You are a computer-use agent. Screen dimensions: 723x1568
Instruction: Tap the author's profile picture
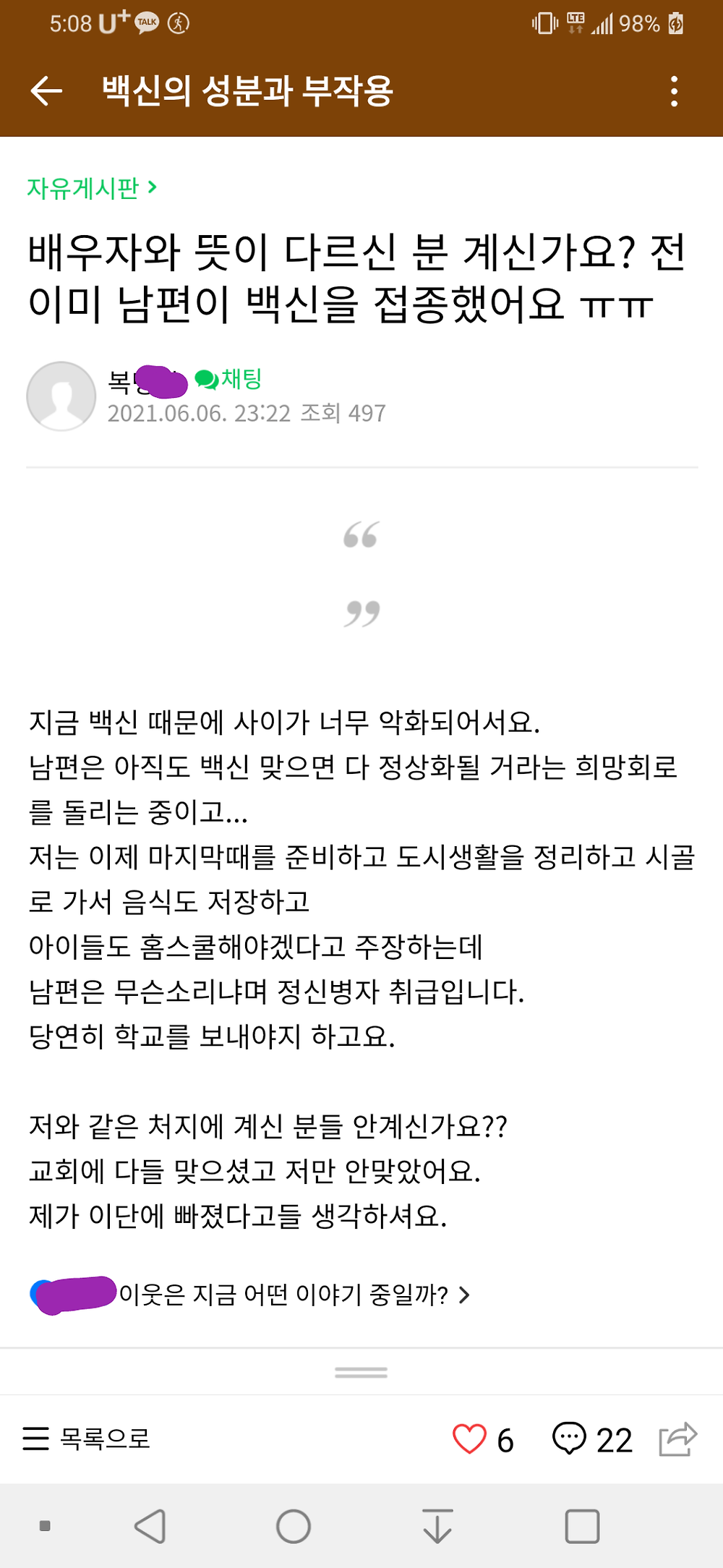(61, 396)
